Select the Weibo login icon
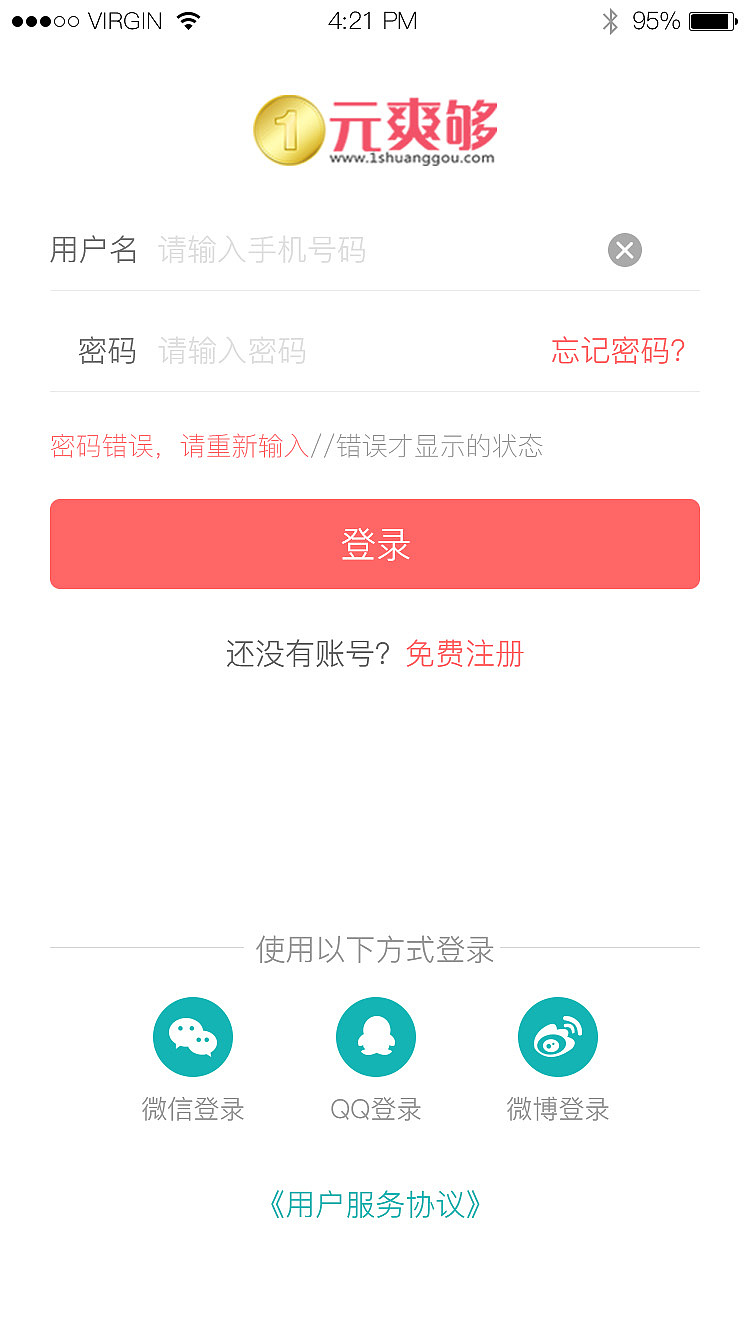 point(557,1036)
